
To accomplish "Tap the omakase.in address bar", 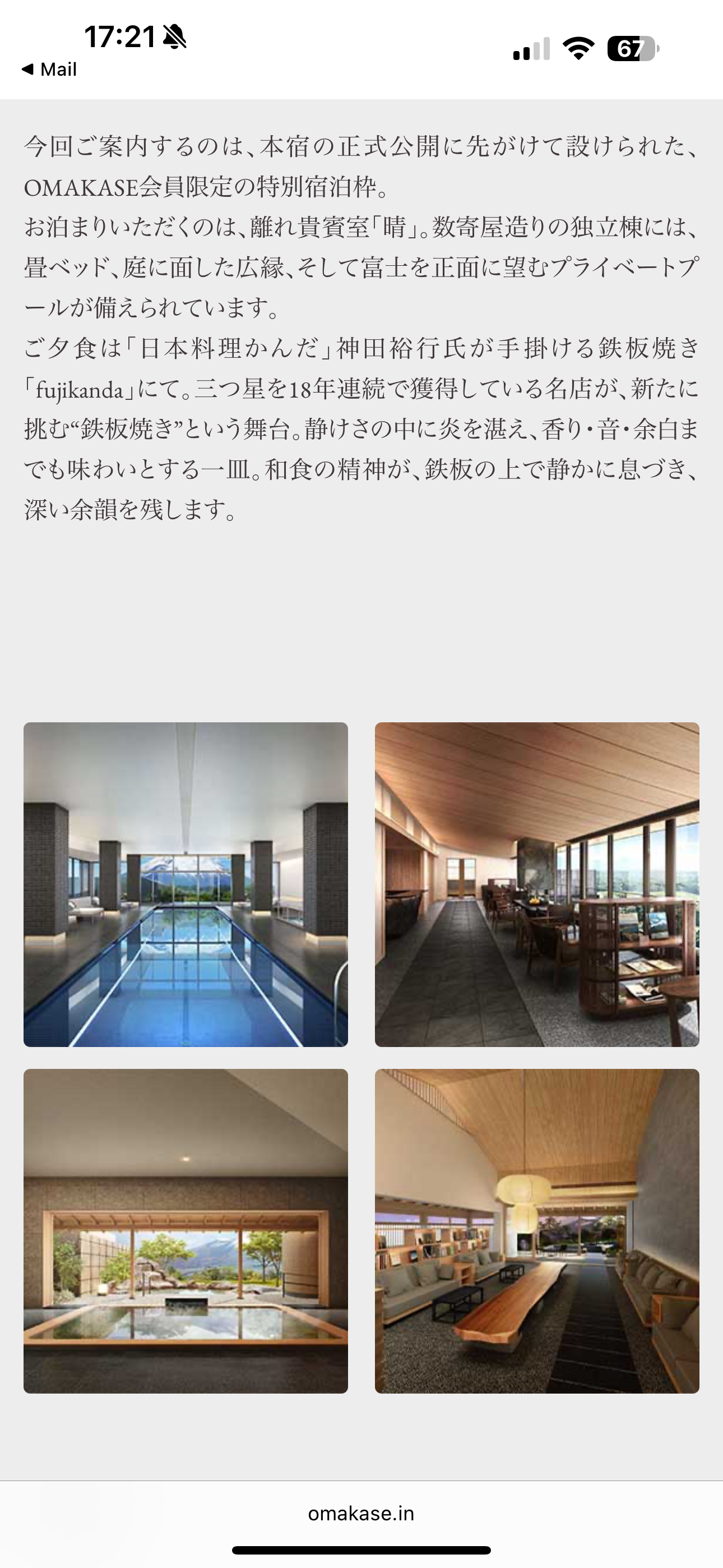I will point(361,1513).
